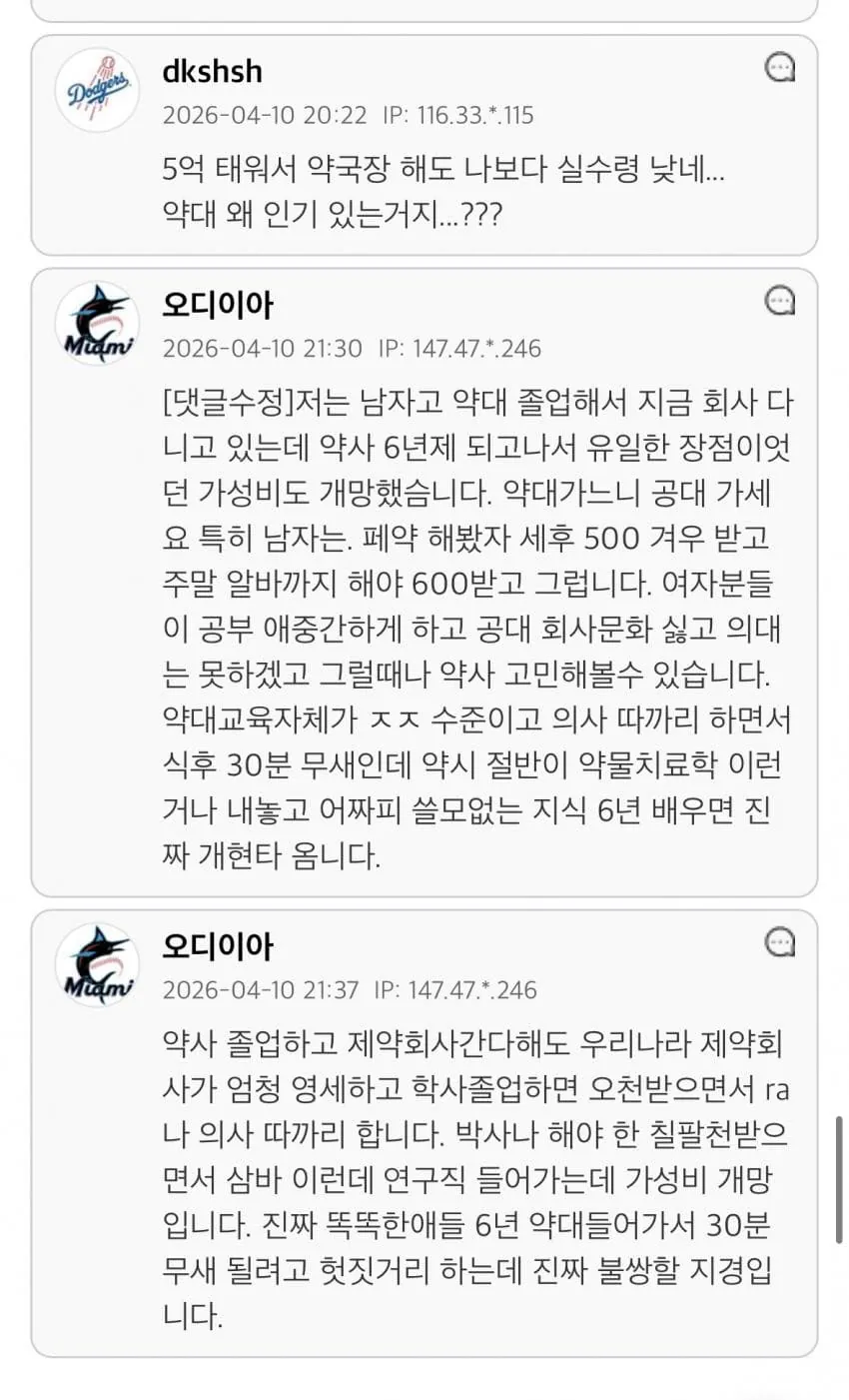Reply to 오디이아's 21:30 comment
The image size is (849, 1400).
tap(780, 300)
